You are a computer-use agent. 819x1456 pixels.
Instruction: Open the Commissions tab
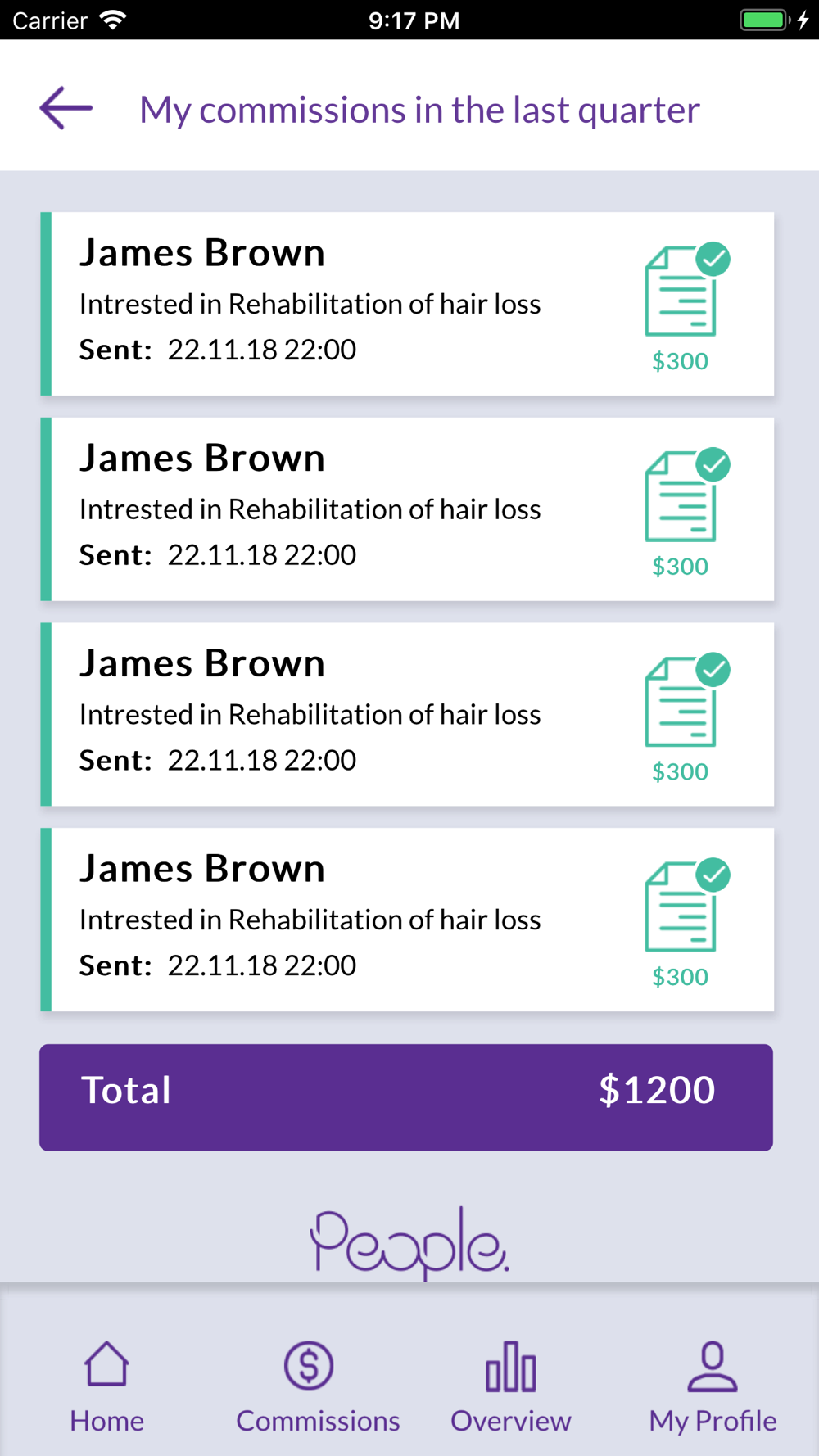[318, 1387]
